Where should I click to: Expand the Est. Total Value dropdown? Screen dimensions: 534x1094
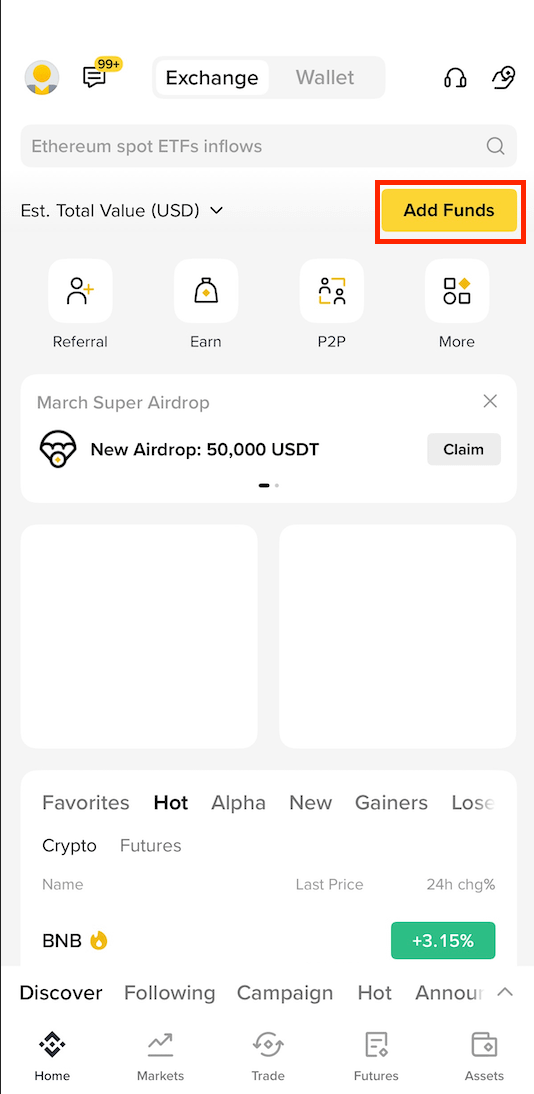click(x=122, y=210)
